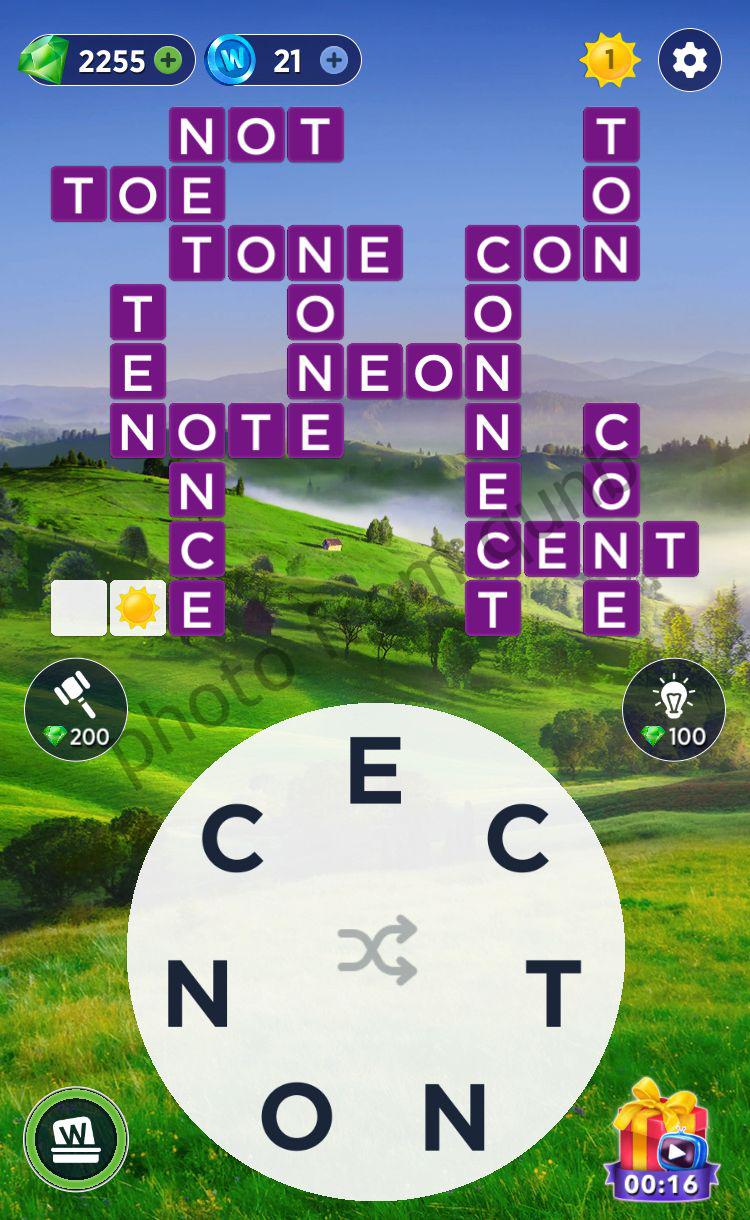Add more green gems

point(168,61)
